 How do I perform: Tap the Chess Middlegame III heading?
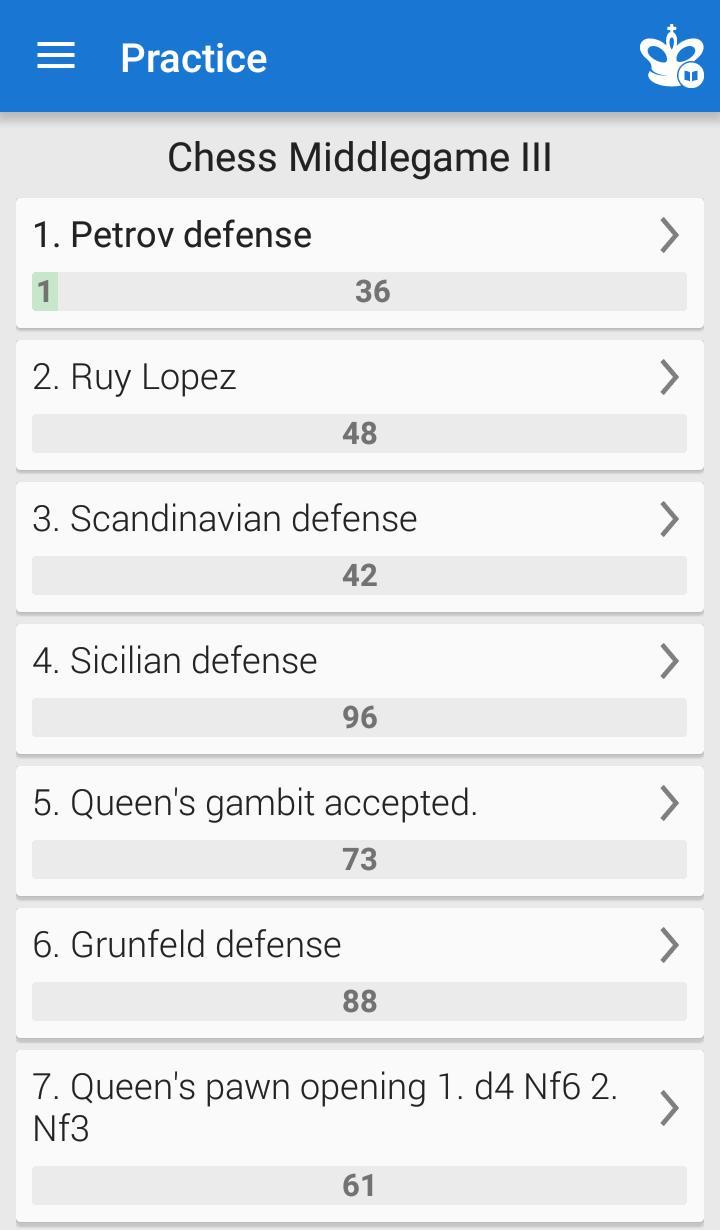click(x=360, y=157)
